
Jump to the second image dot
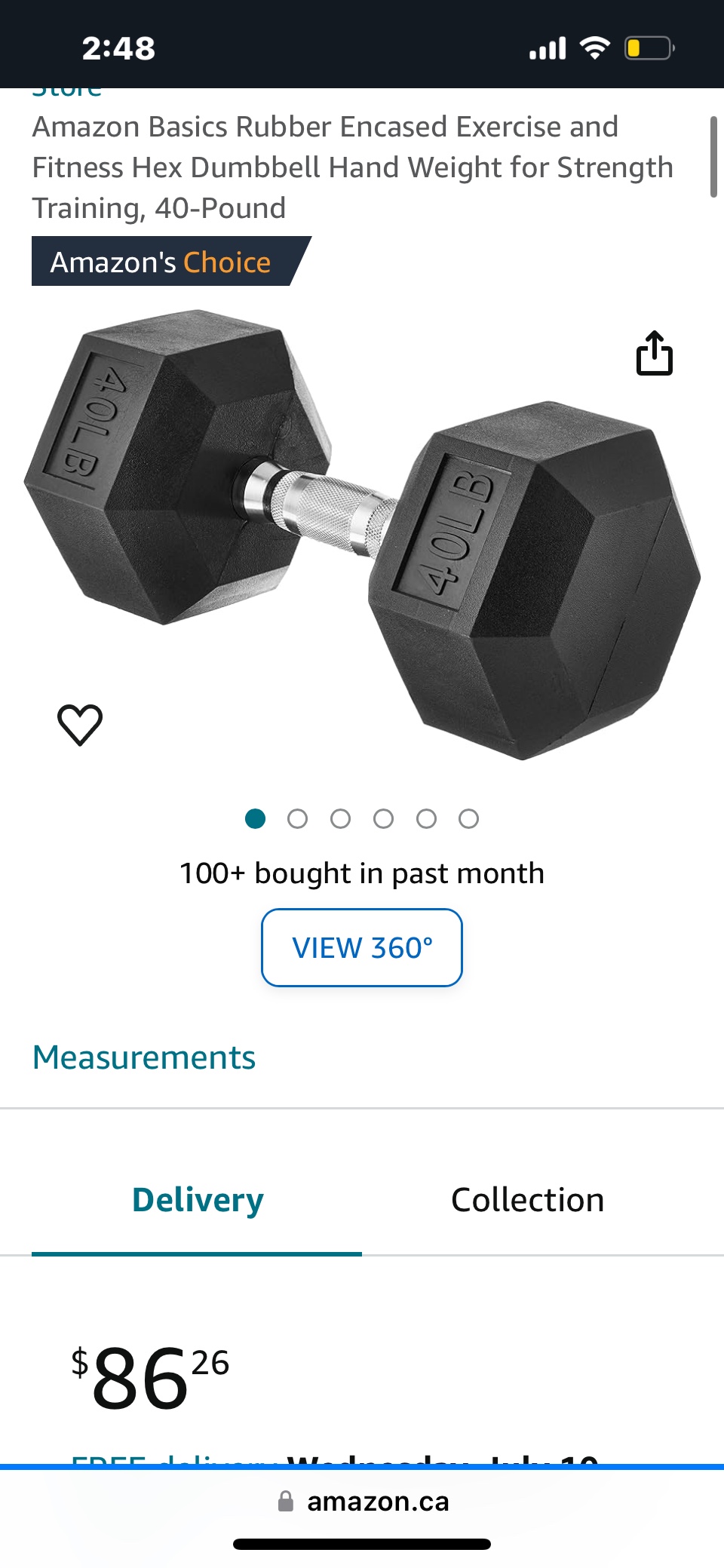298,818
